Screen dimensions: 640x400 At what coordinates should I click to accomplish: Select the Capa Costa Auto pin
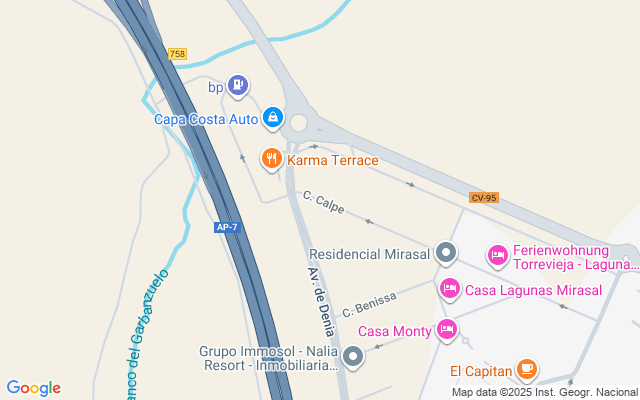click(272, 118)
